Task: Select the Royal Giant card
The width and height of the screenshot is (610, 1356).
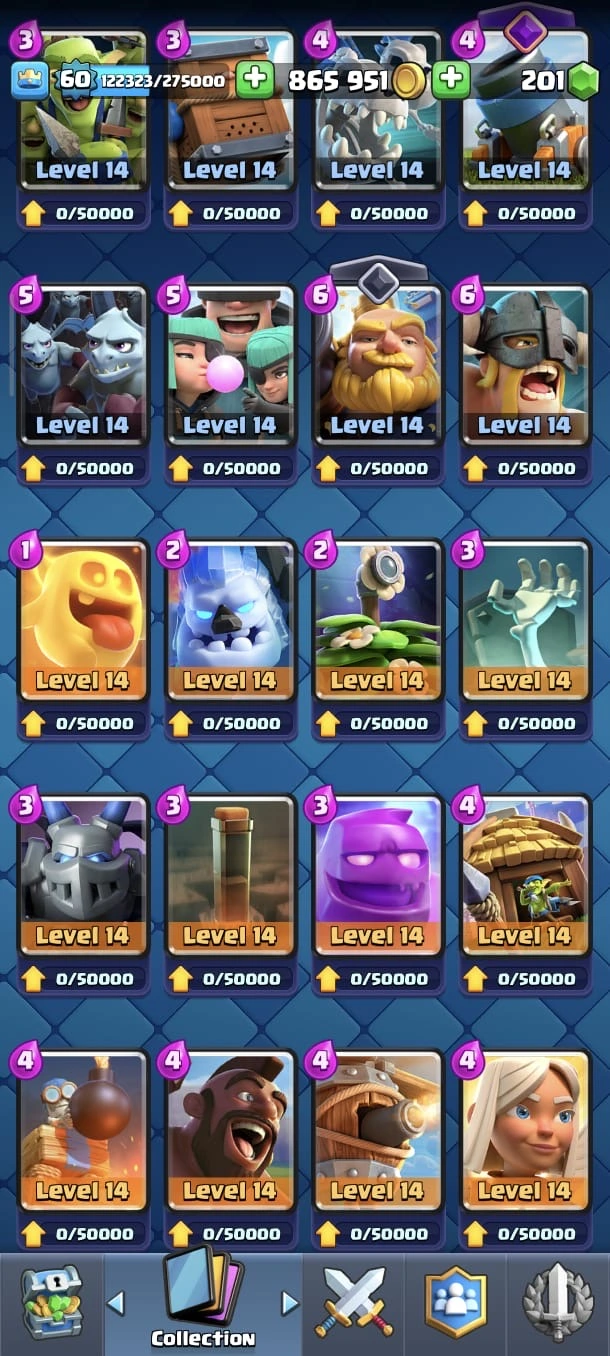Action: [x=376, y=365]
